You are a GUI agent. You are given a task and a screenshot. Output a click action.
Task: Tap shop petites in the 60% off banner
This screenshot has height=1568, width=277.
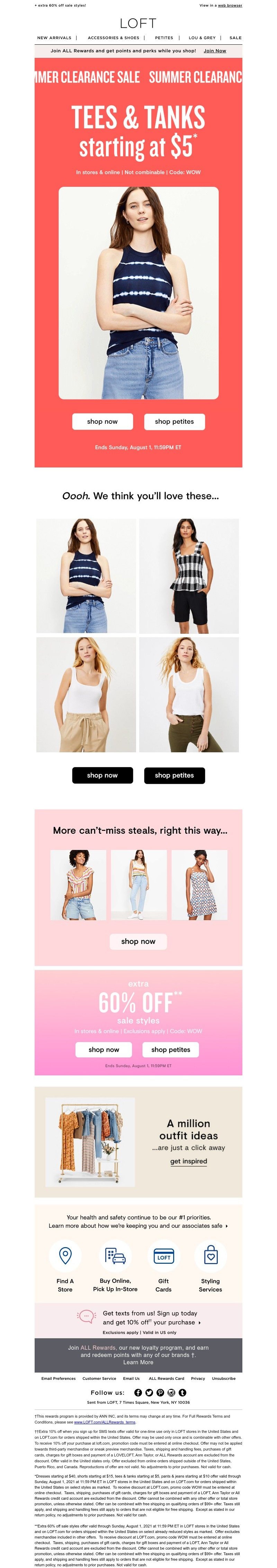click(x=170, y=1049)
